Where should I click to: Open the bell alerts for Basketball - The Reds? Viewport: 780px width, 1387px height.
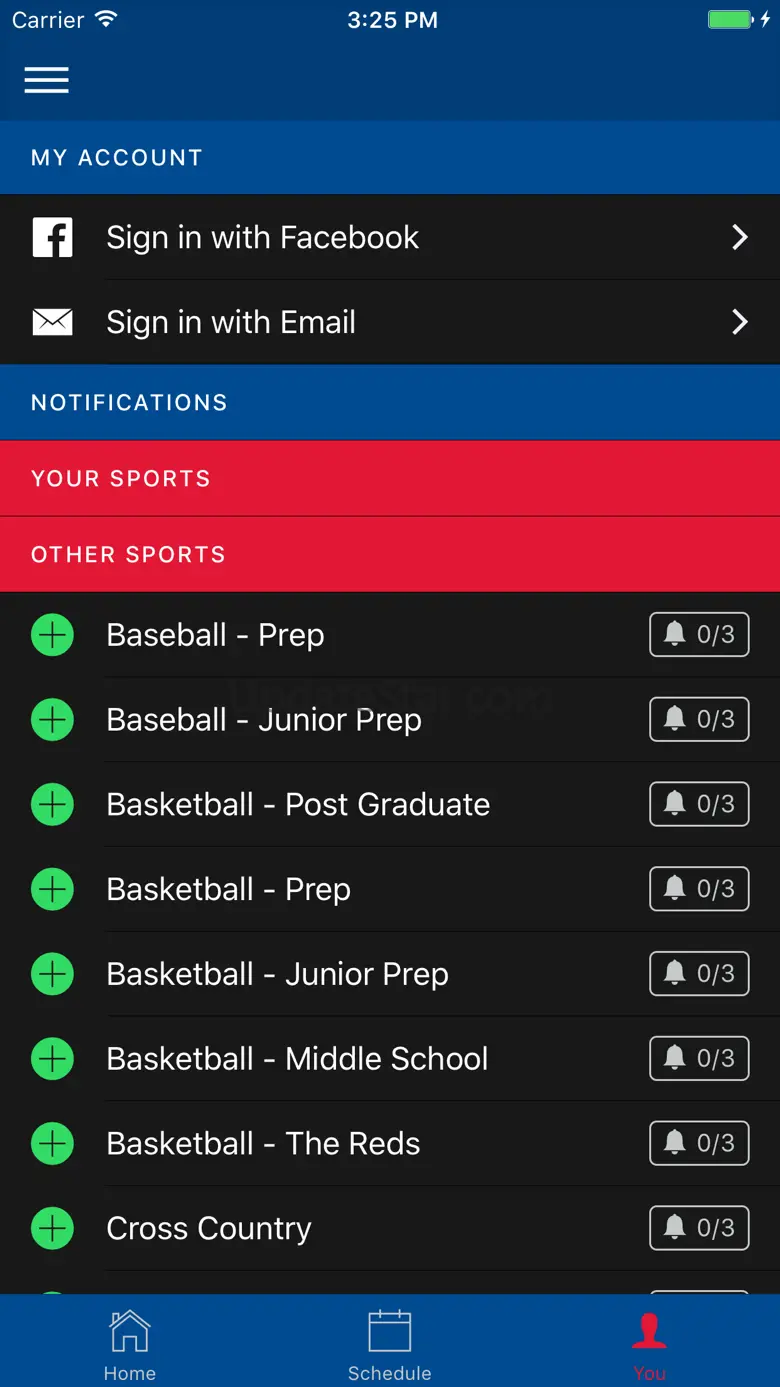point(699,1143)
